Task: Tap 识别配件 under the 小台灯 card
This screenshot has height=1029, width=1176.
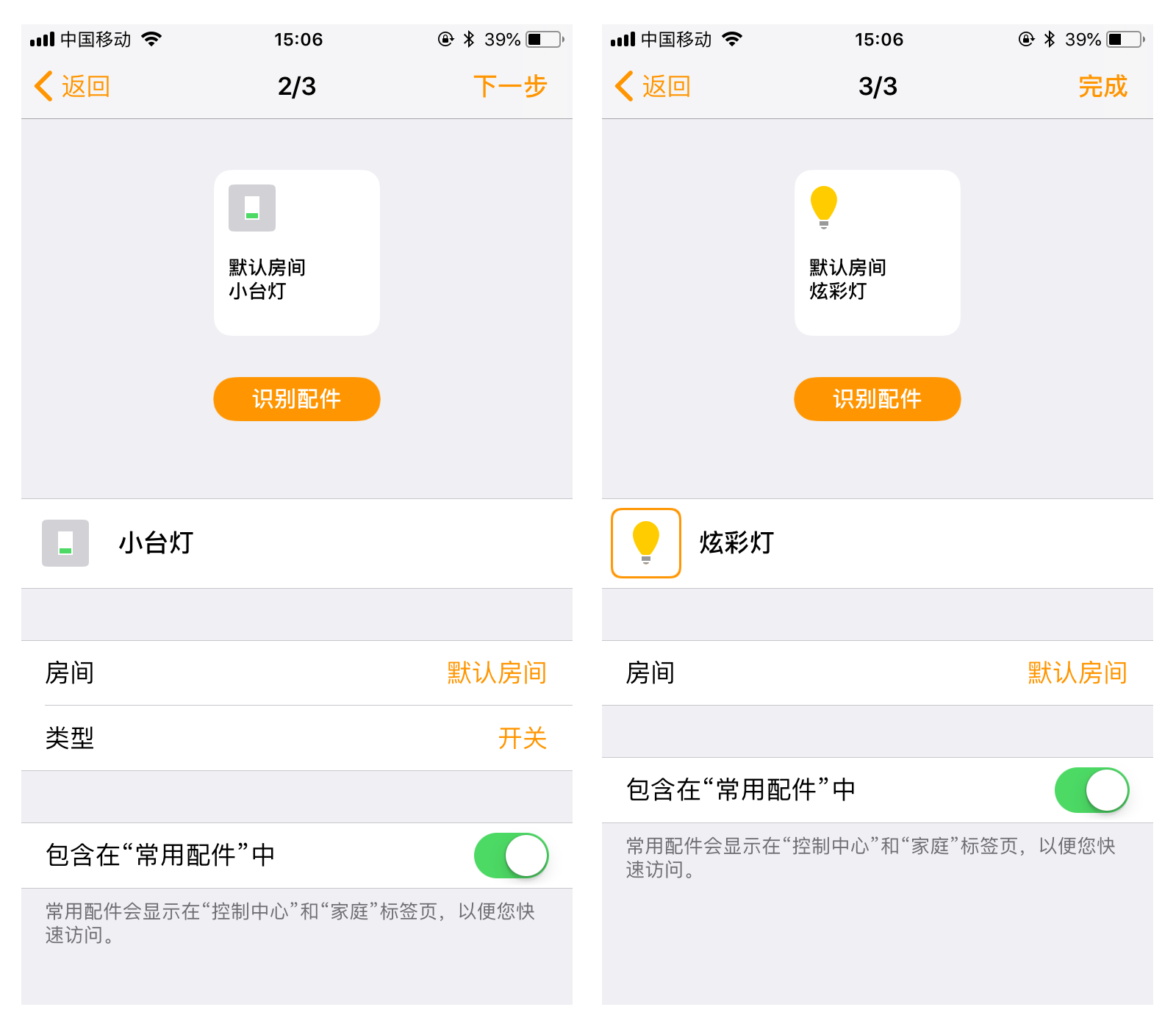Action: 297,399
